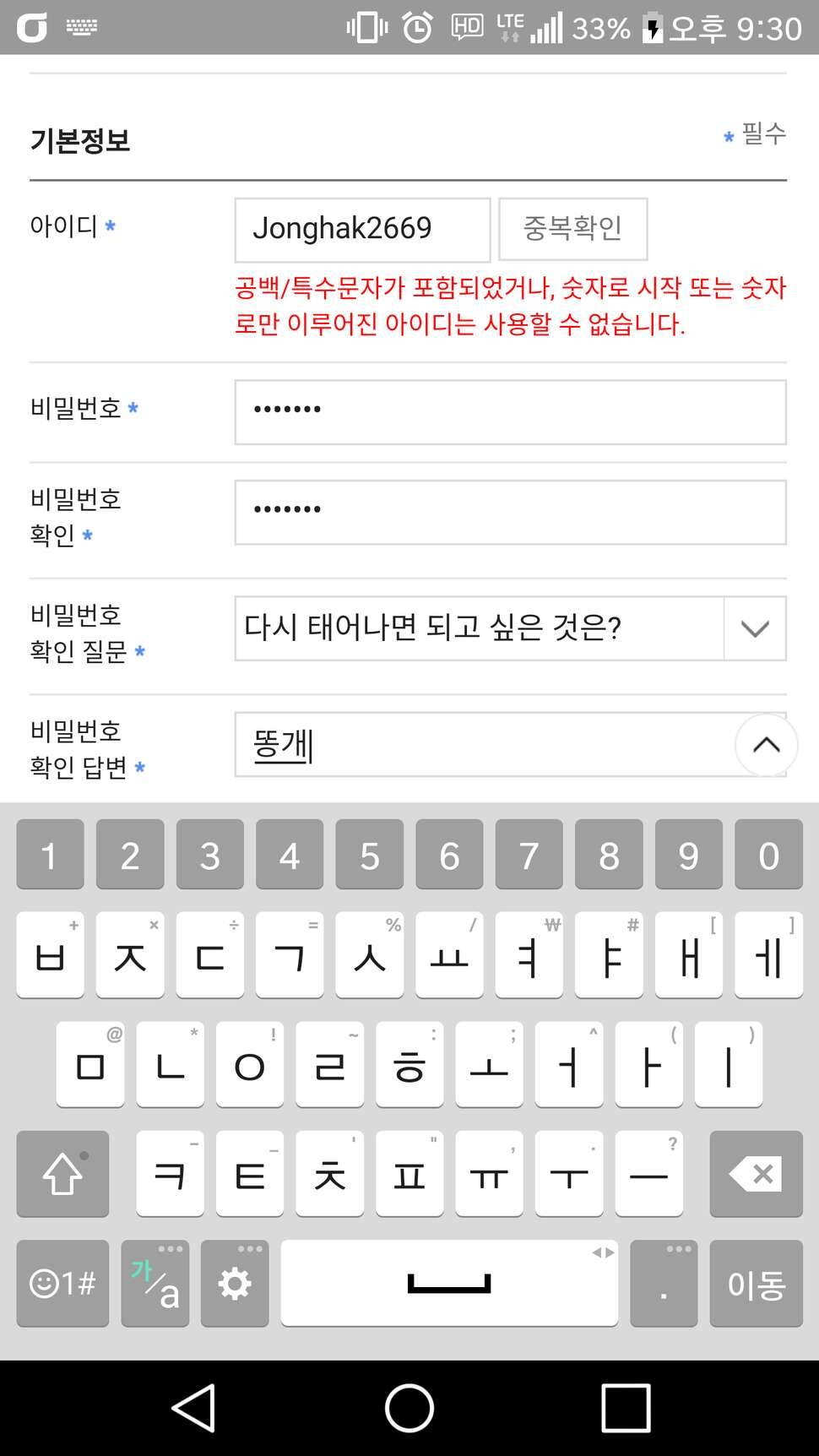Tap the shift key

(62, 1174)
